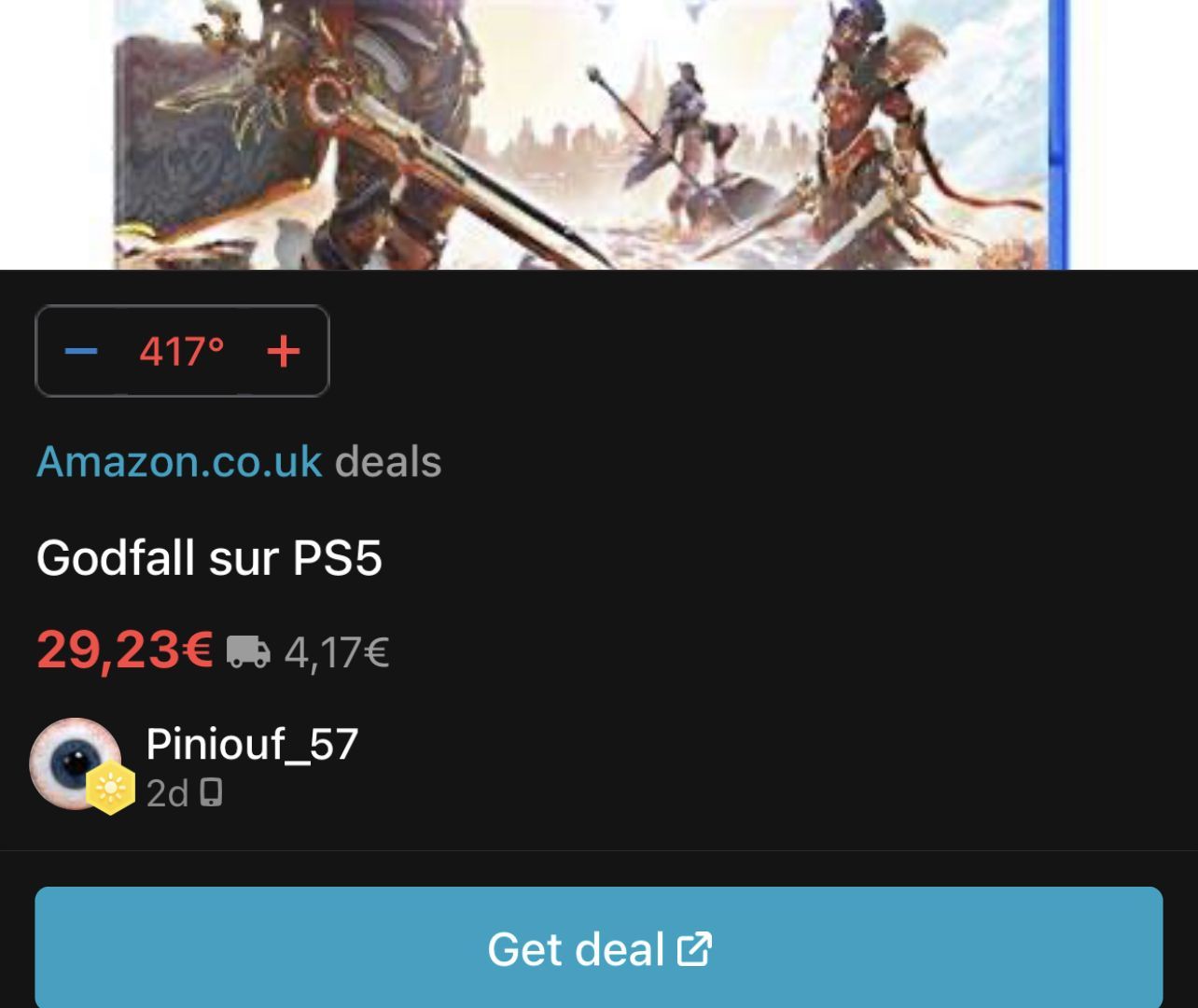Open Amazon.co.uk deals link
Image resolution: width=1198 pixels, height=1008 pixels.
coord(179,462)
